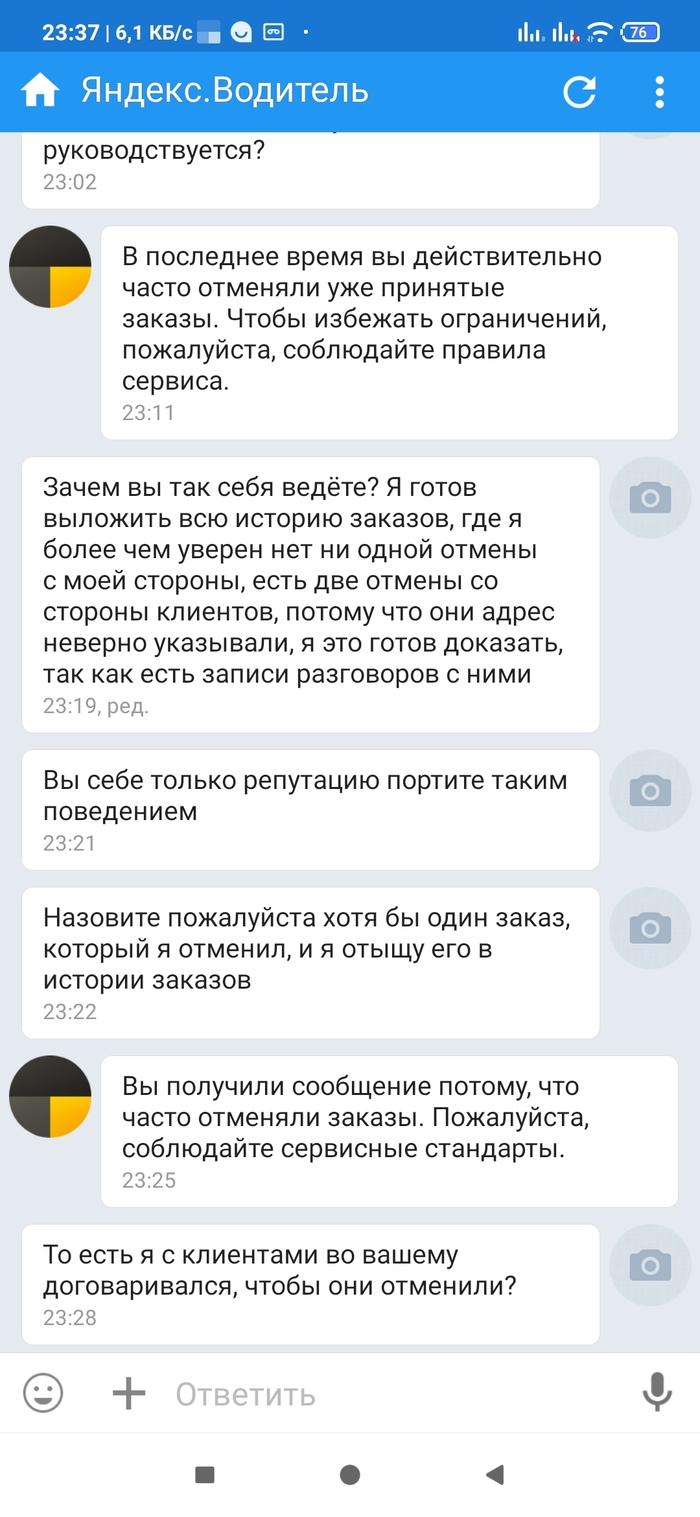Tap camera icon beside the 23:28 message
The height and width of the screenshot is (1517, 700).
tap(650, 1265)
